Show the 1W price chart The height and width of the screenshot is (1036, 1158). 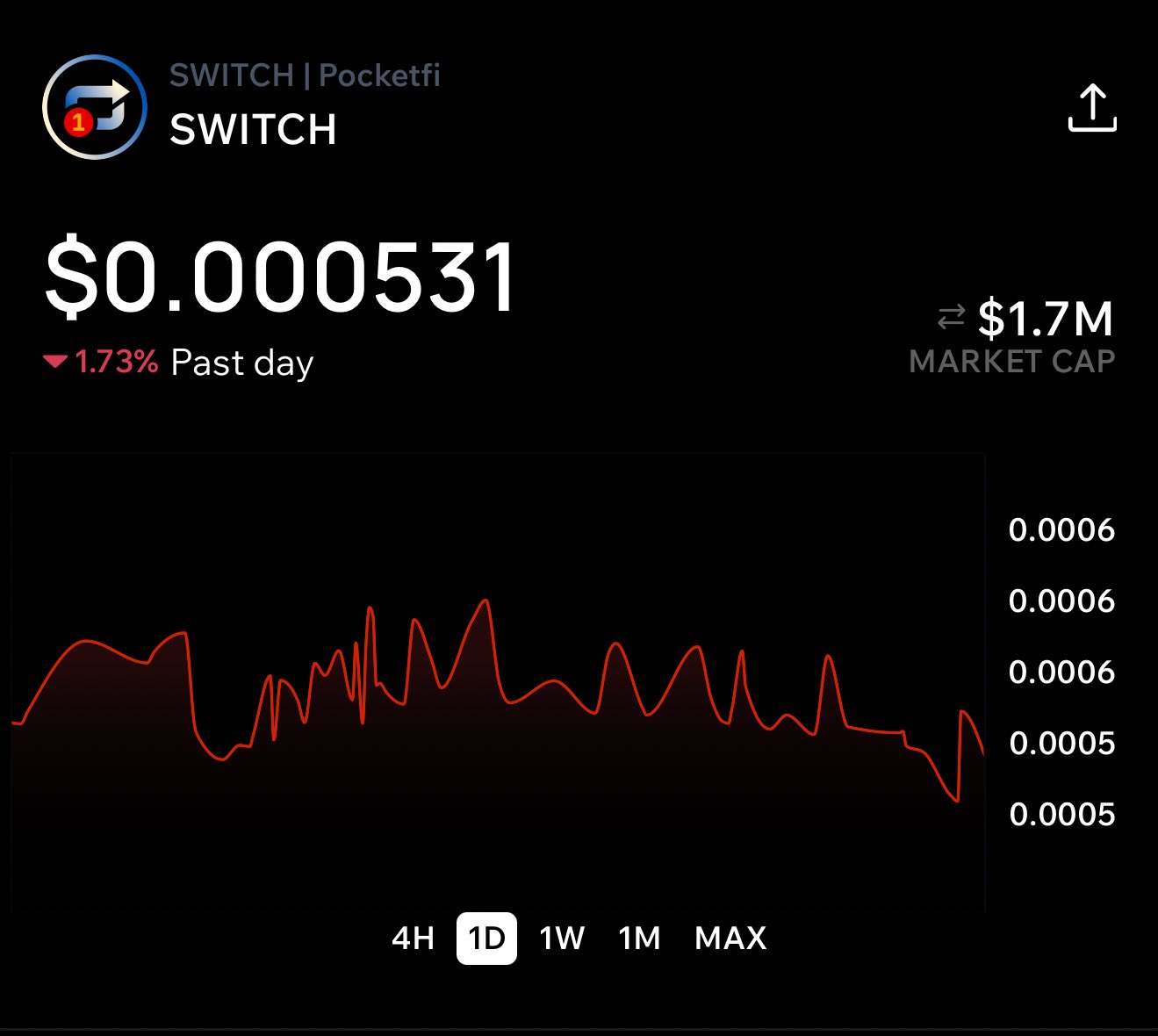click(562, 939)
